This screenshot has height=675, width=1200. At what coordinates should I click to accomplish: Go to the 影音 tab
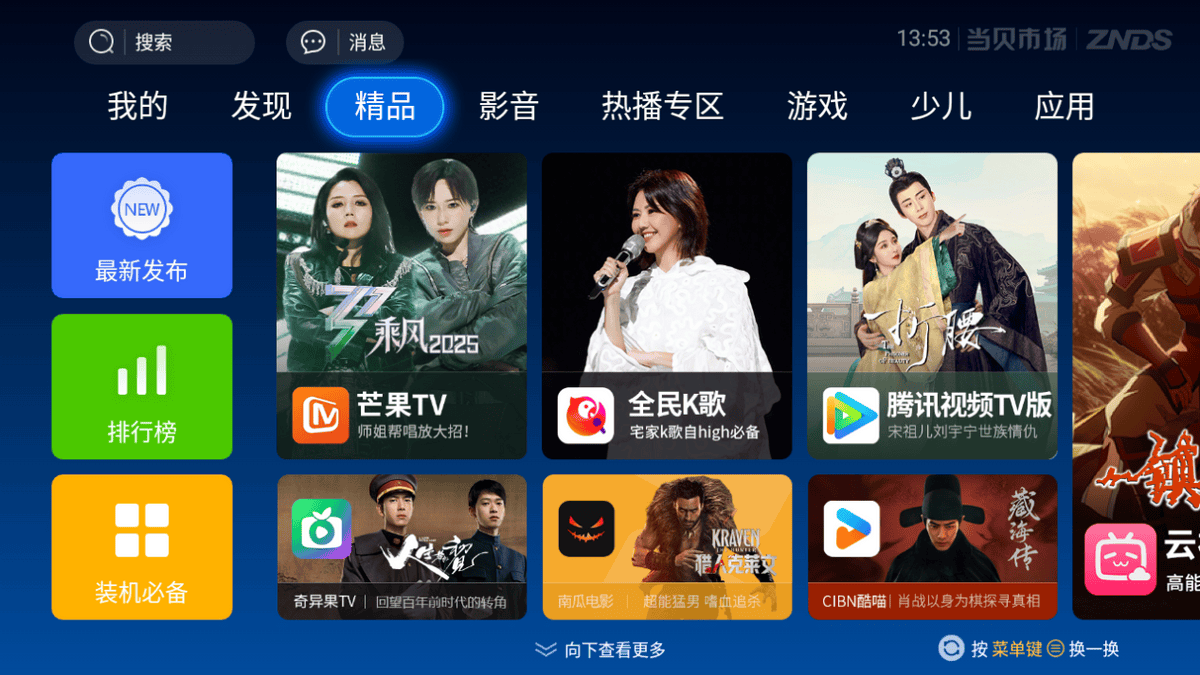[509, 106]
